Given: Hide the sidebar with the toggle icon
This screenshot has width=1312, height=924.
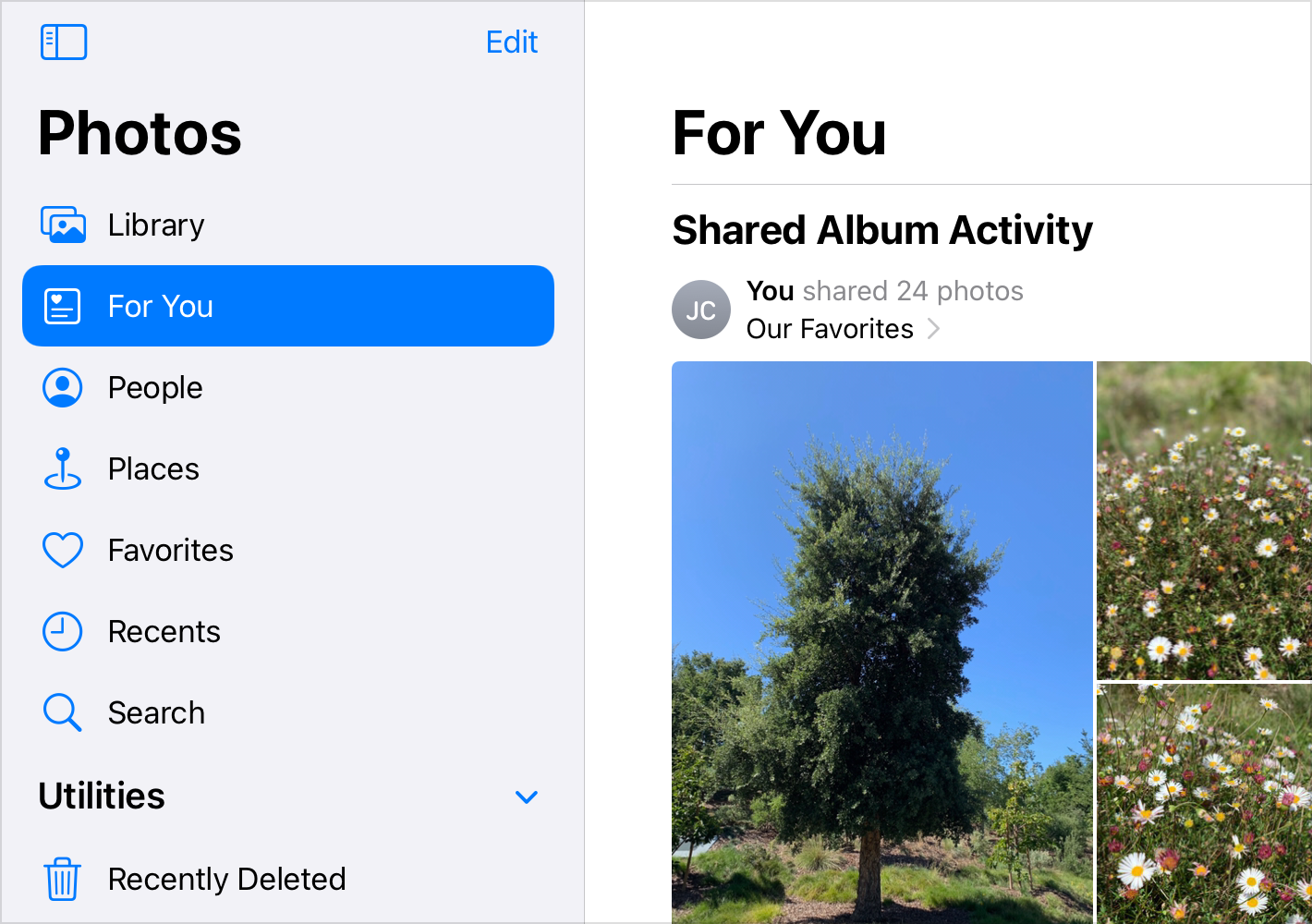Looking at the screenshot, I should [x=64, y=43].
